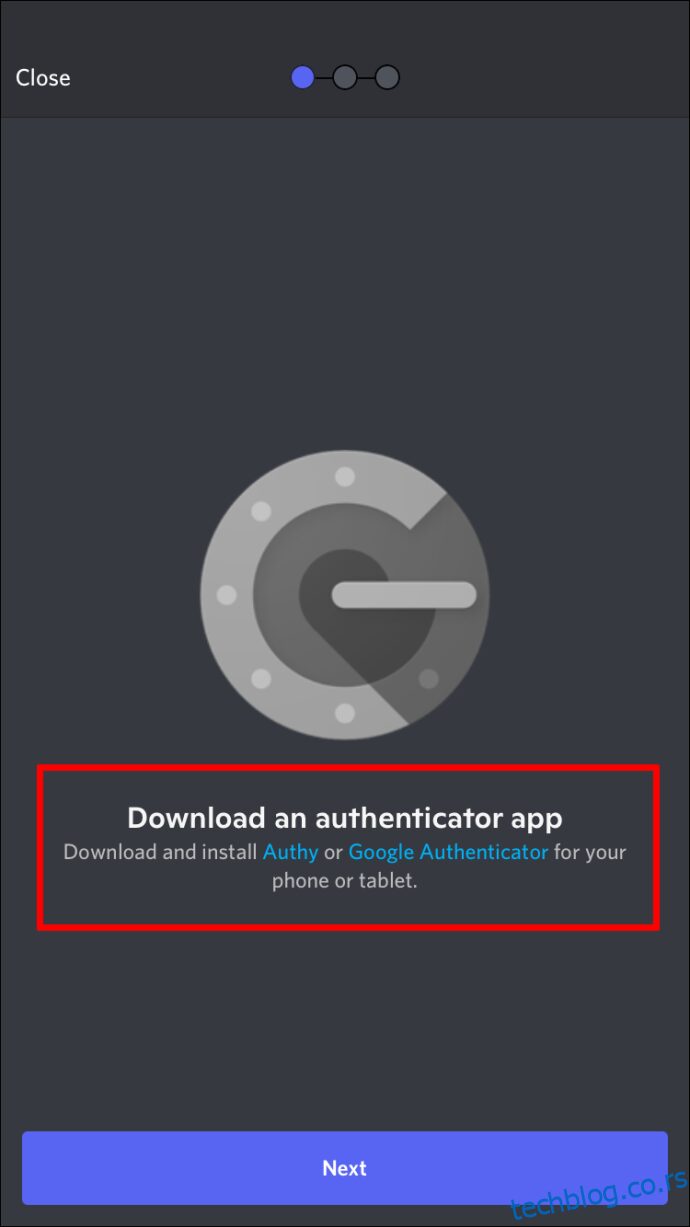The image size is (690, 1227).
Task: Close the authenticator setup screen
Action: point(43,78)
